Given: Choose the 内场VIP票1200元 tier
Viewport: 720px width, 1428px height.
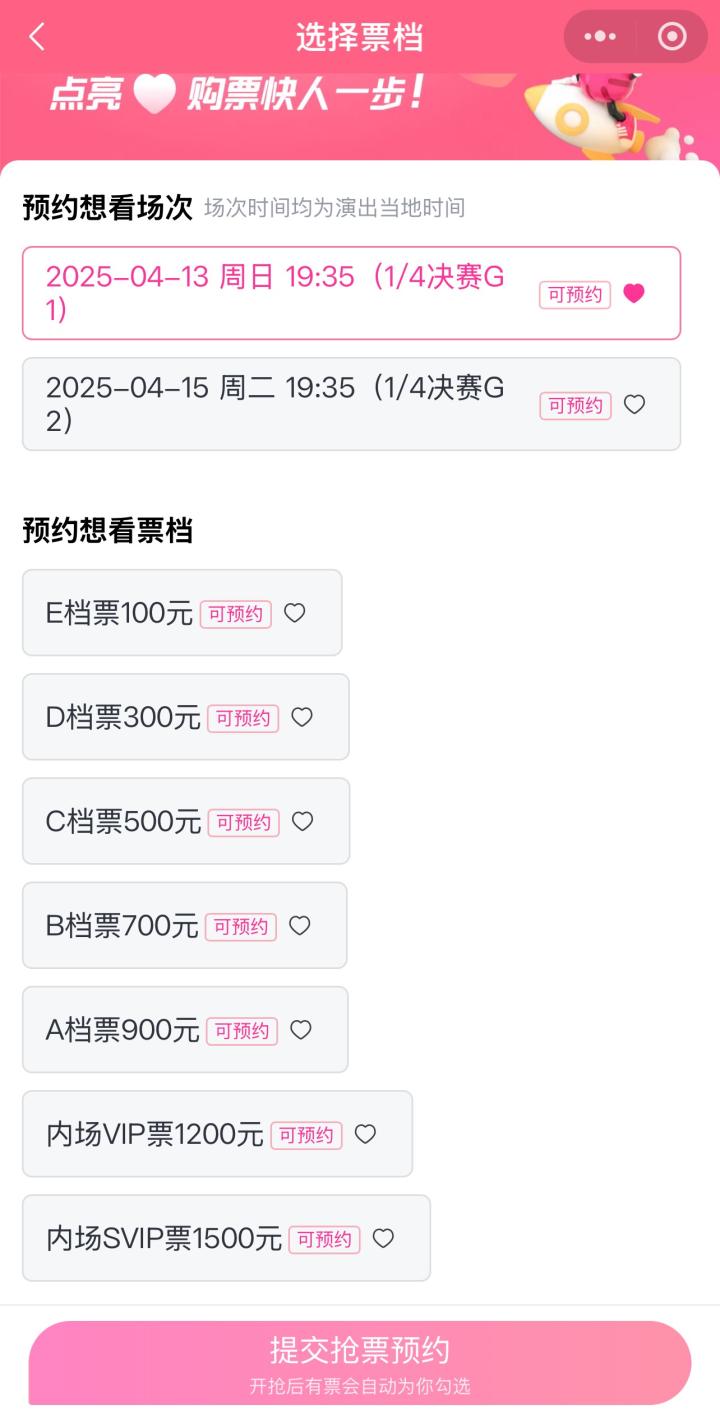Looking at the screenshot, I should pyautogui.click(x=217, y=1134).
